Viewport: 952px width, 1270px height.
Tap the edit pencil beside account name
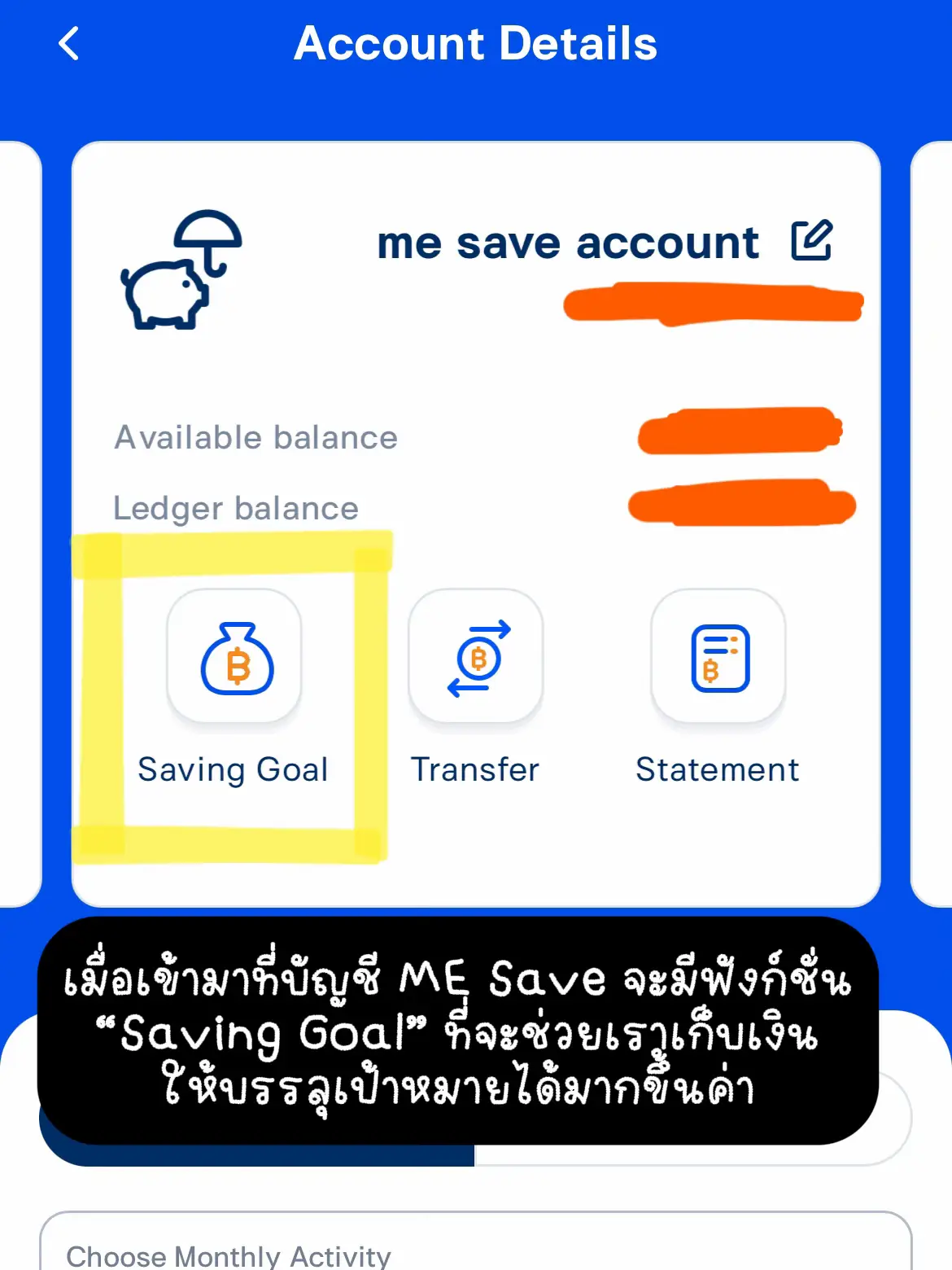point(813,240)
